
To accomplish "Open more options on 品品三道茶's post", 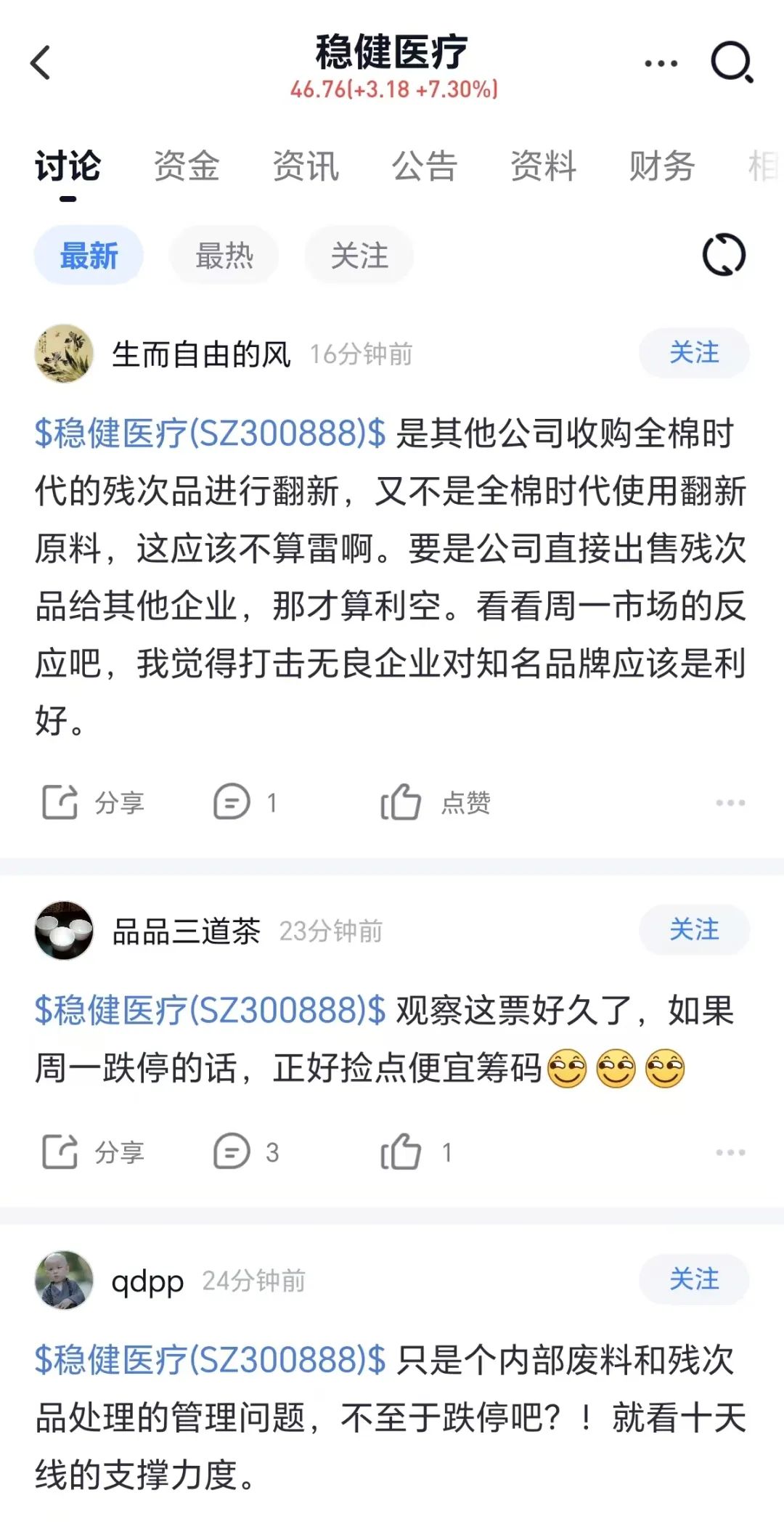I will tap(730, 1152).
